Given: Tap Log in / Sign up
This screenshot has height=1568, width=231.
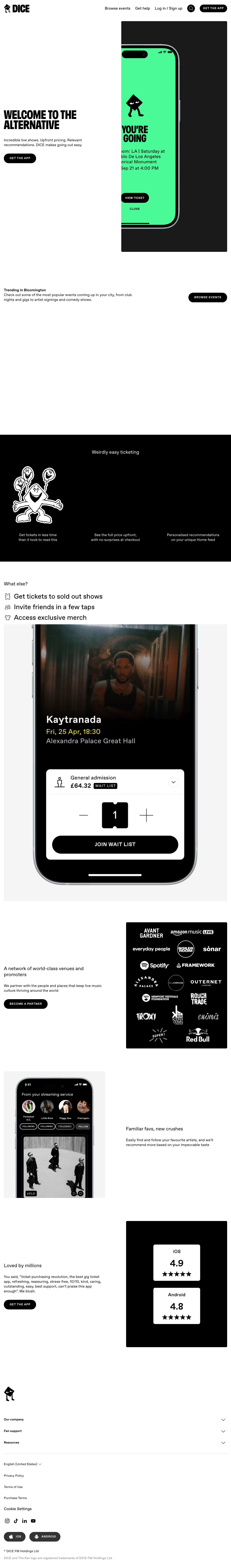Looking at the screenshot, I should [168, 8].
